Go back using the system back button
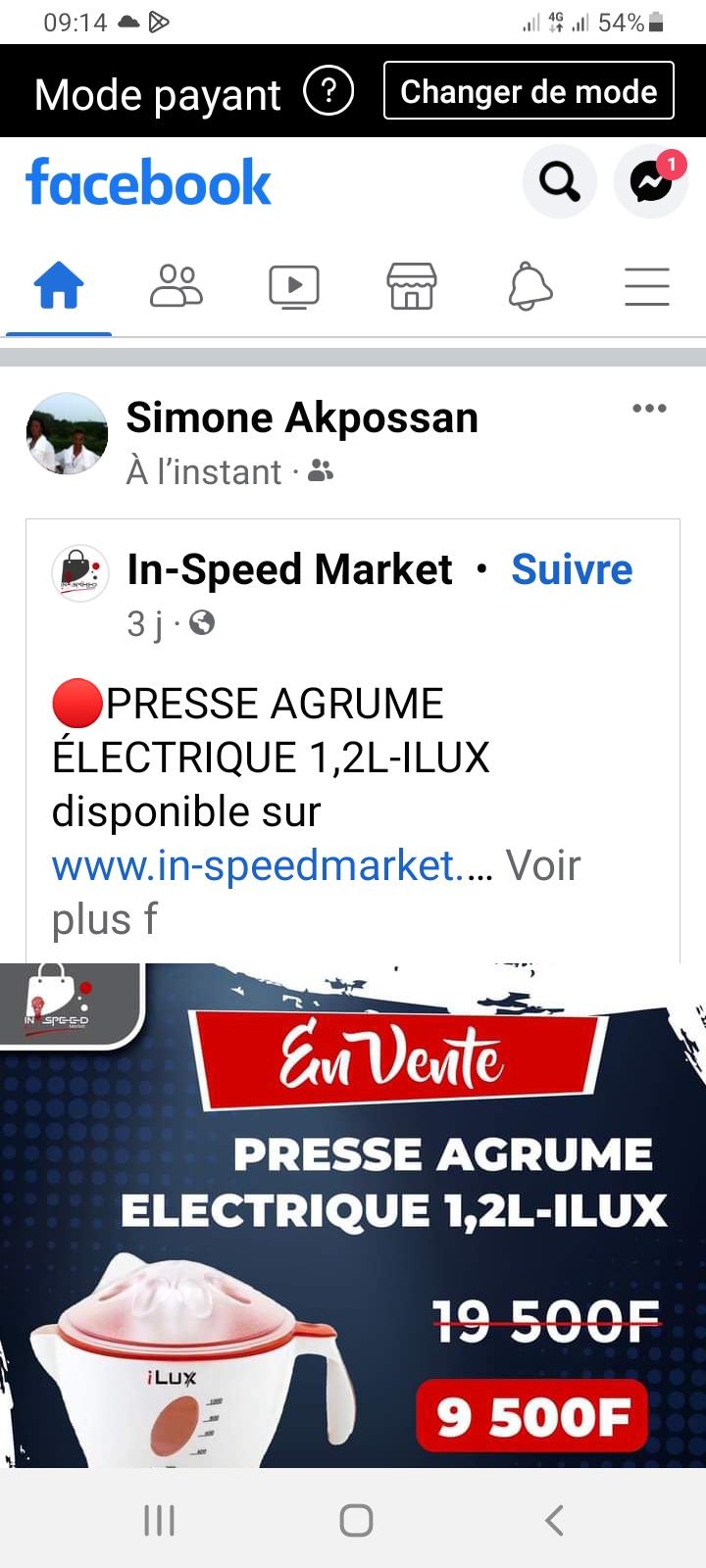The image size is (706, 1568). 554,1520
